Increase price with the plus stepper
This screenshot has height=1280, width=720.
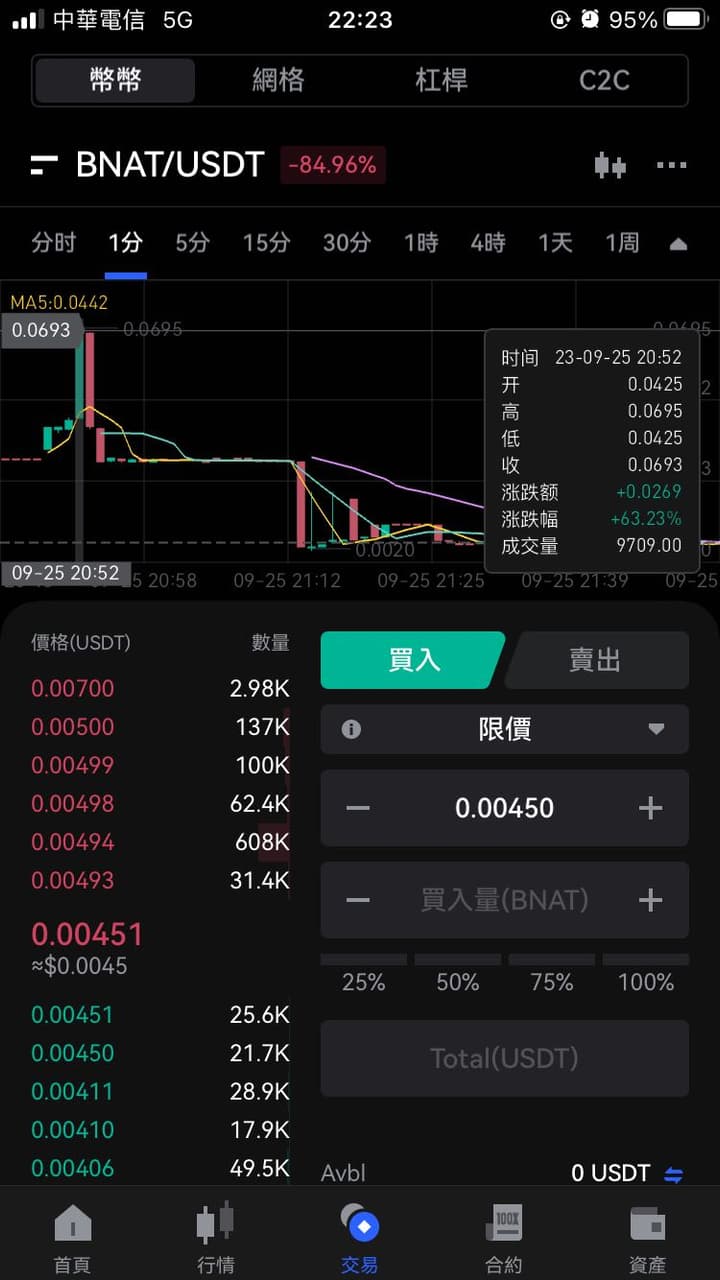[x=649, y=808]
